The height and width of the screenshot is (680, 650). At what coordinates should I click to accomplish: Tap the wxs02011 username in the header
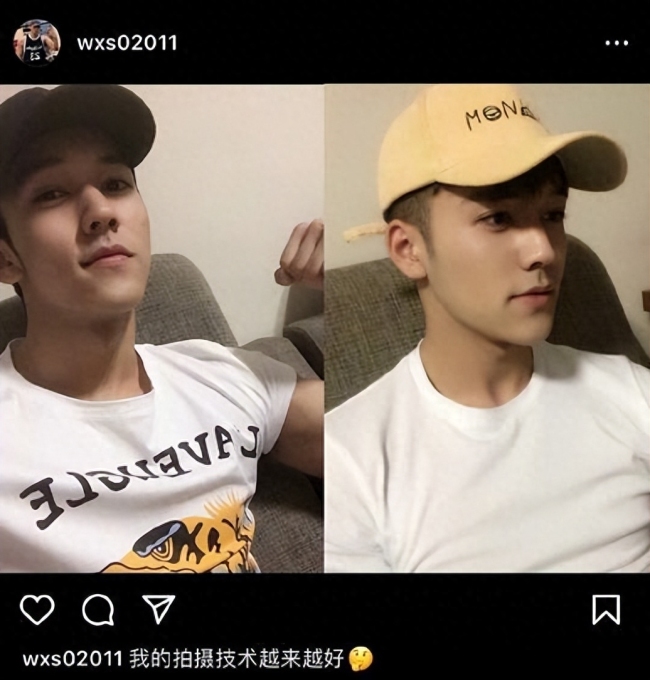(127, 43)
